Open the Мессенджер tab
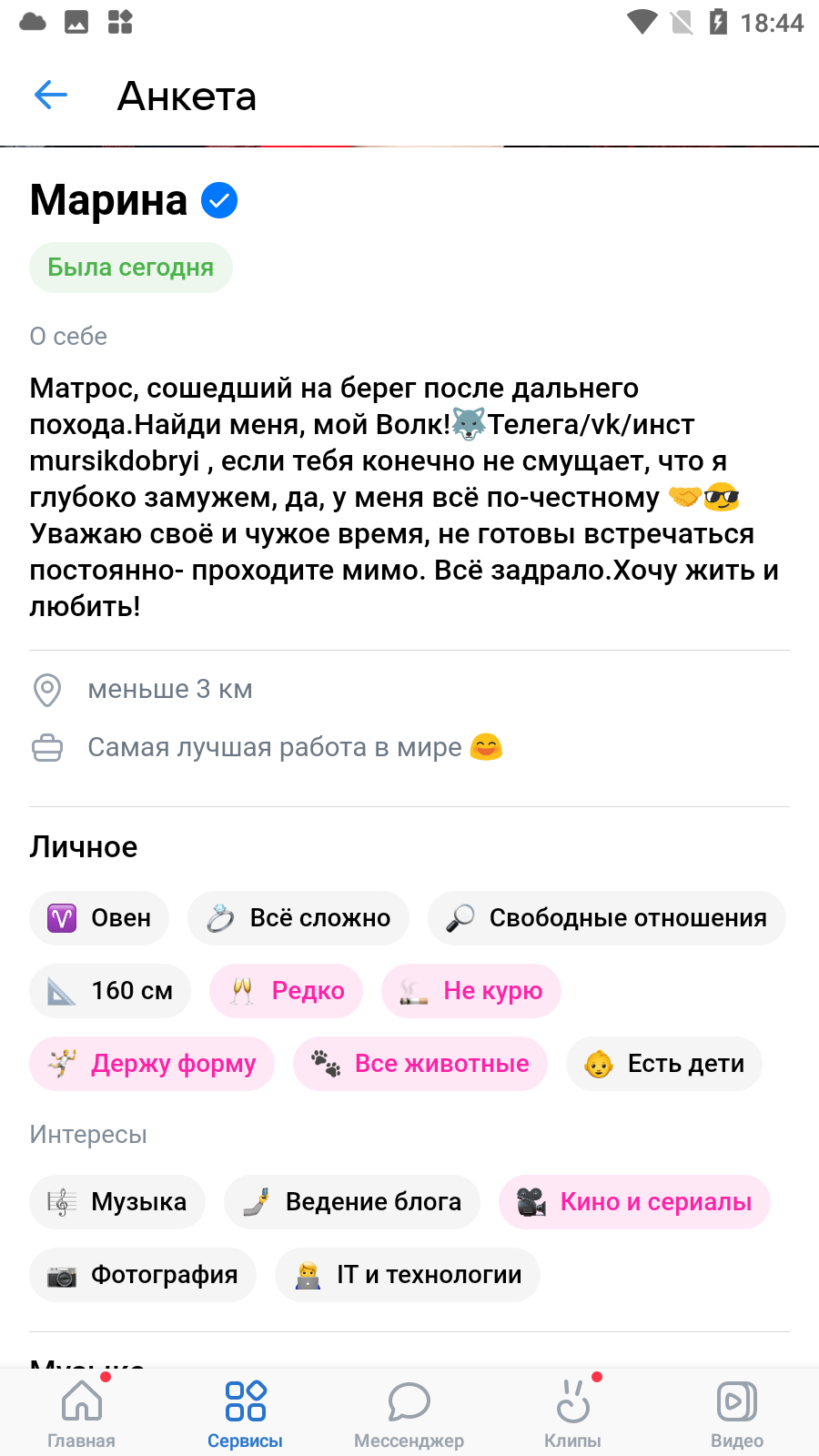The height and width of the screenshot is (1456, 819). coord(409,1412)
